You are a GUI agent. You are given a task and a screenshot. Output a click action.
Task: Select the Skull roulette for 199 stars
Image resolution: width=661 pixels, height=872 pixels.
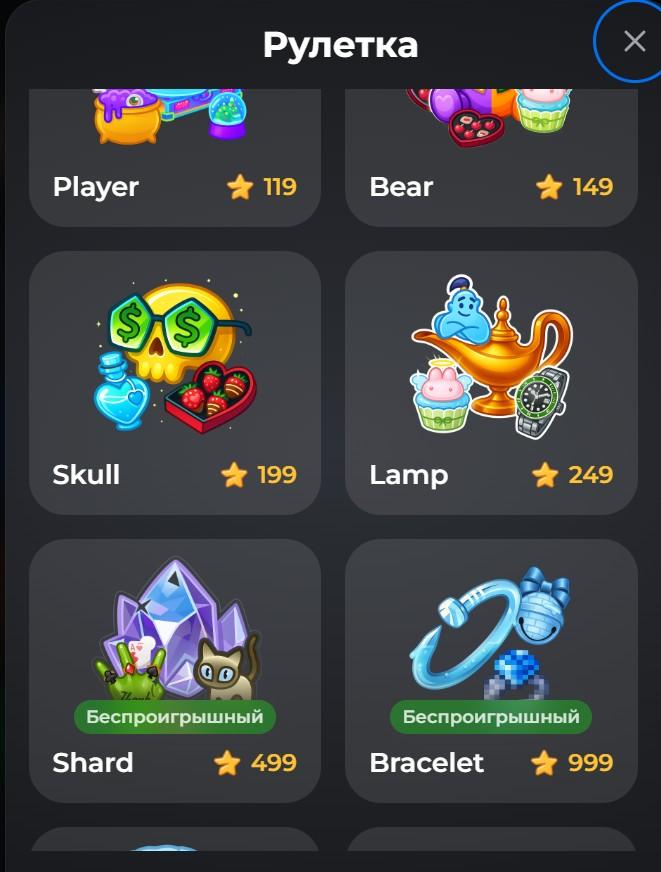coord(175,382)
